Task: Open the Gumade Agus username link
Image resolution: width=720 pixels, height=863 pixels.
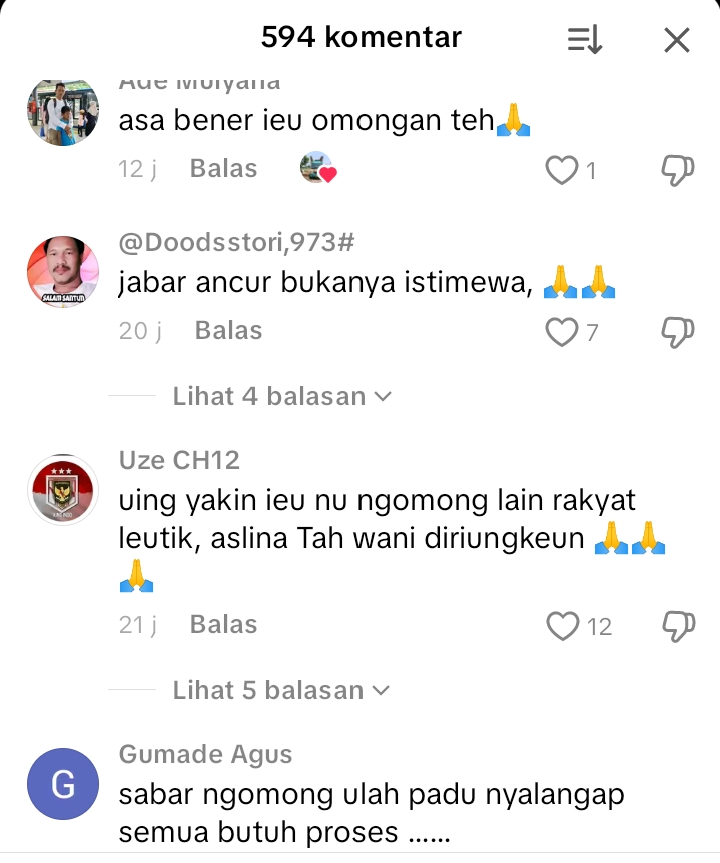Action: [205, 754]
